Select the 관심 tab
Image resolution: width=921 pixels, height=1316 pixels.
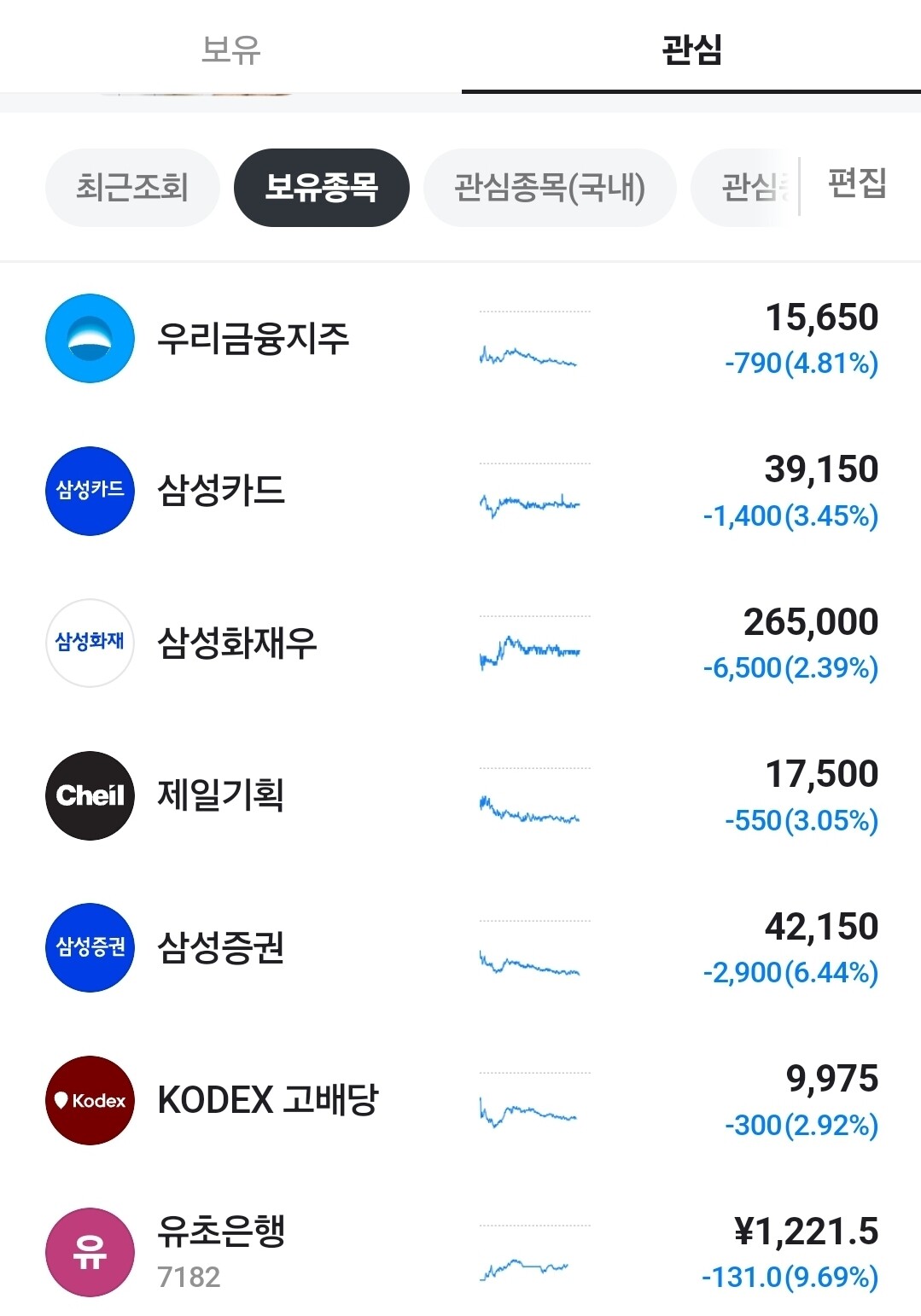tap(691, 48)
